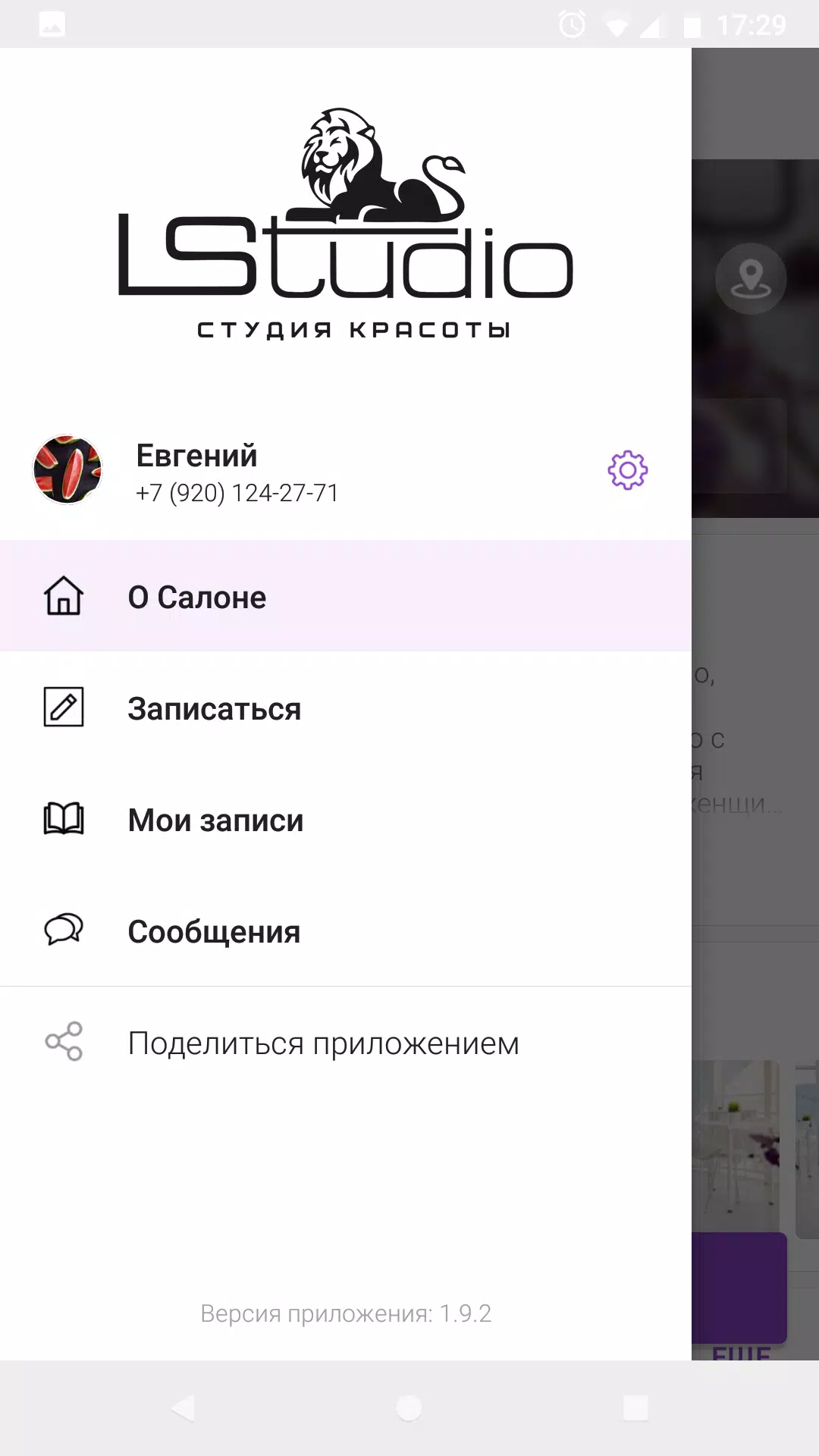The image size is (819, 1456).
Task: Tap Евгений's profile avatar
Action: pyautogui.click(x=67, y=470)
